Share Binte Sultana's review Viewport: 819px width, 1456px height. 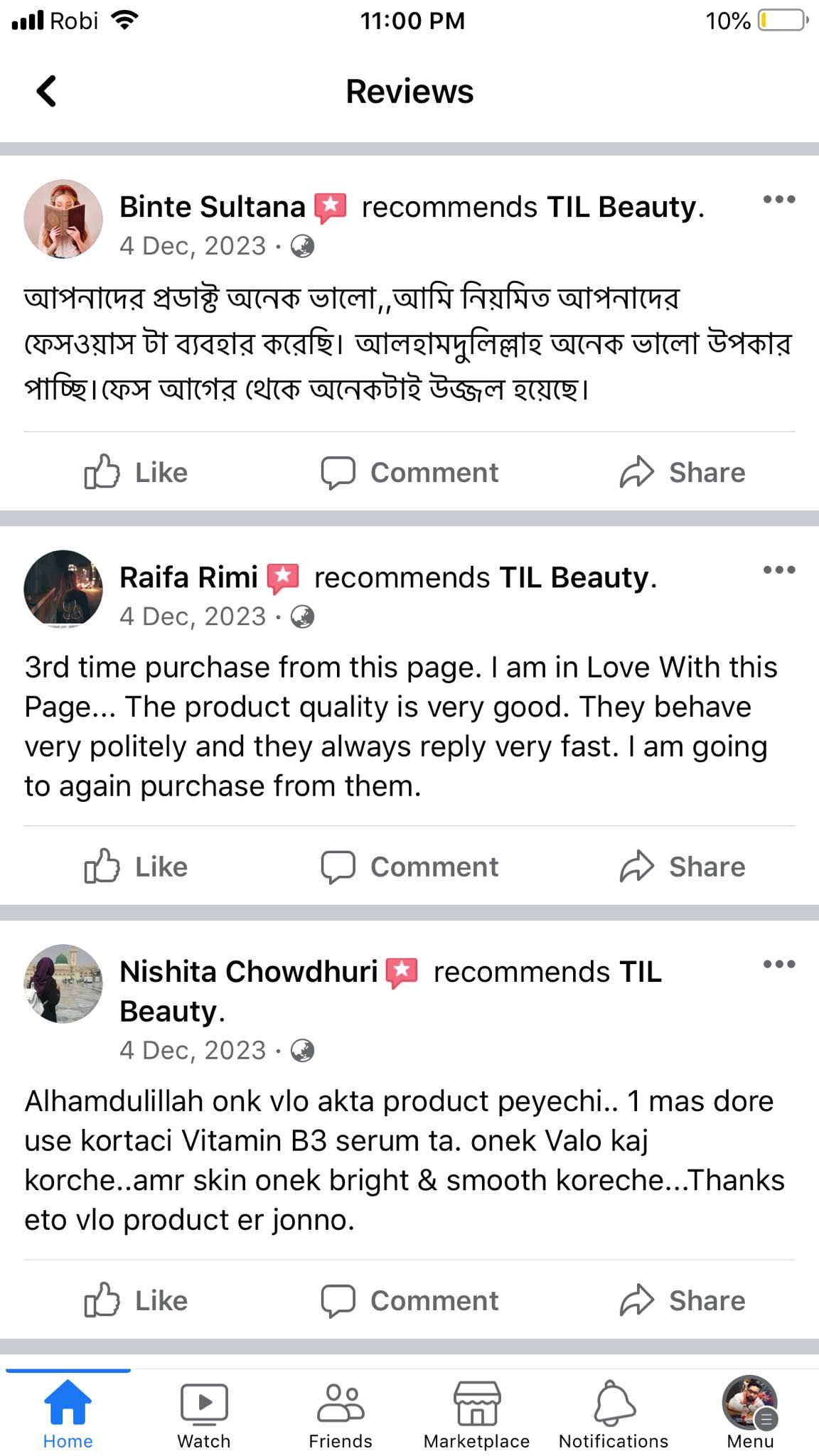click(x=682, y=472)
